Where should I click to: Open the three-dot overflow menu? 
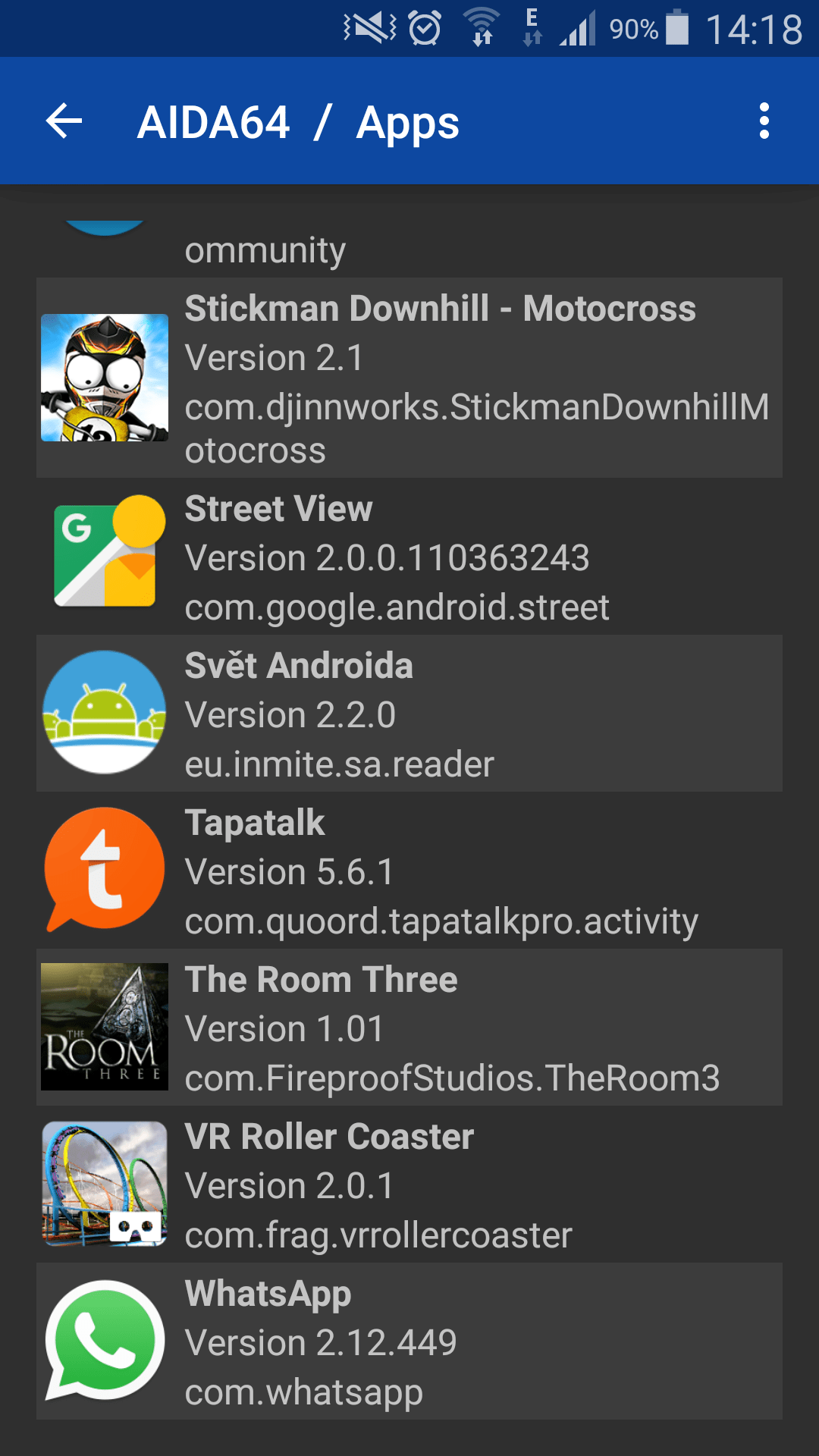click(x=764, y=121)
